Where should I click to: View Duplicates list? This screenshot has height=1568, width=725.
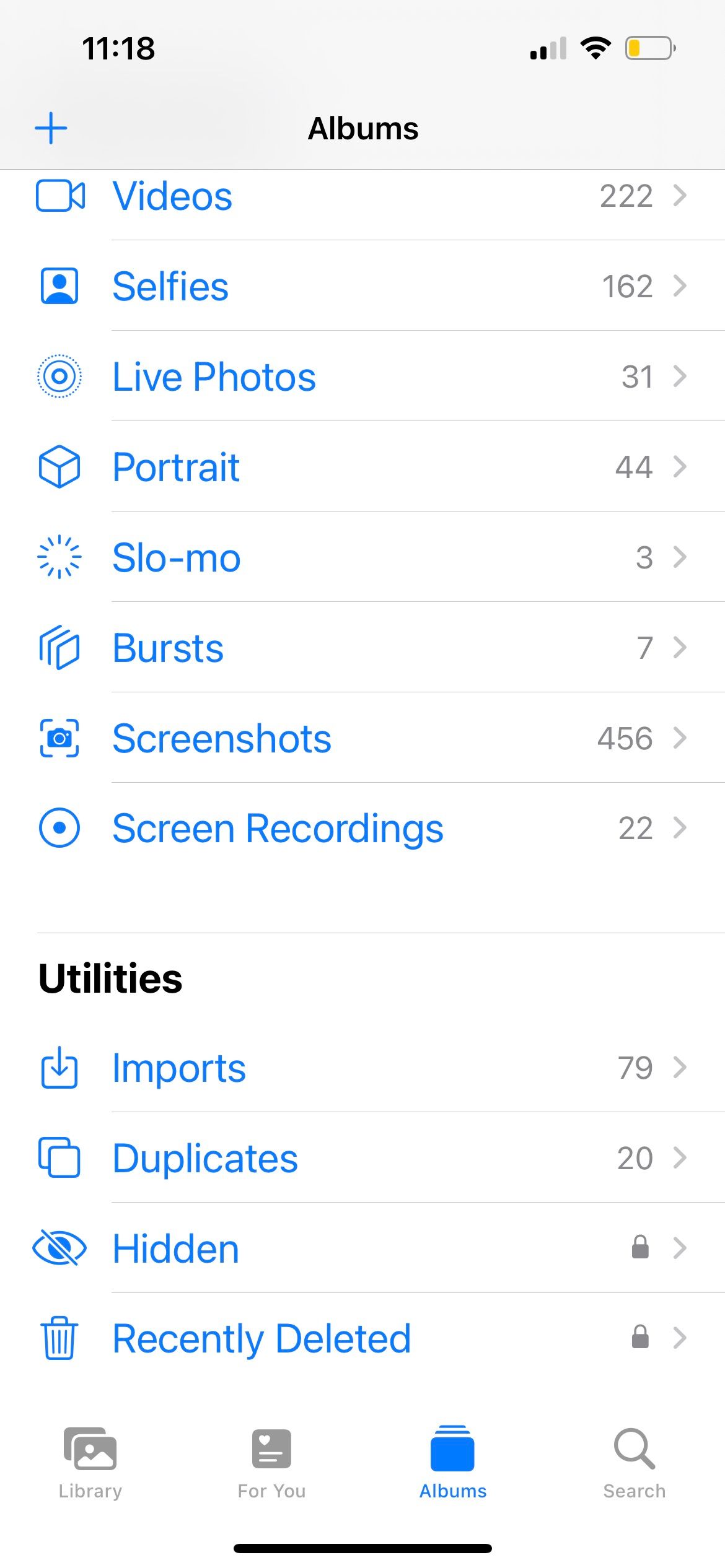click(205, 1158)
